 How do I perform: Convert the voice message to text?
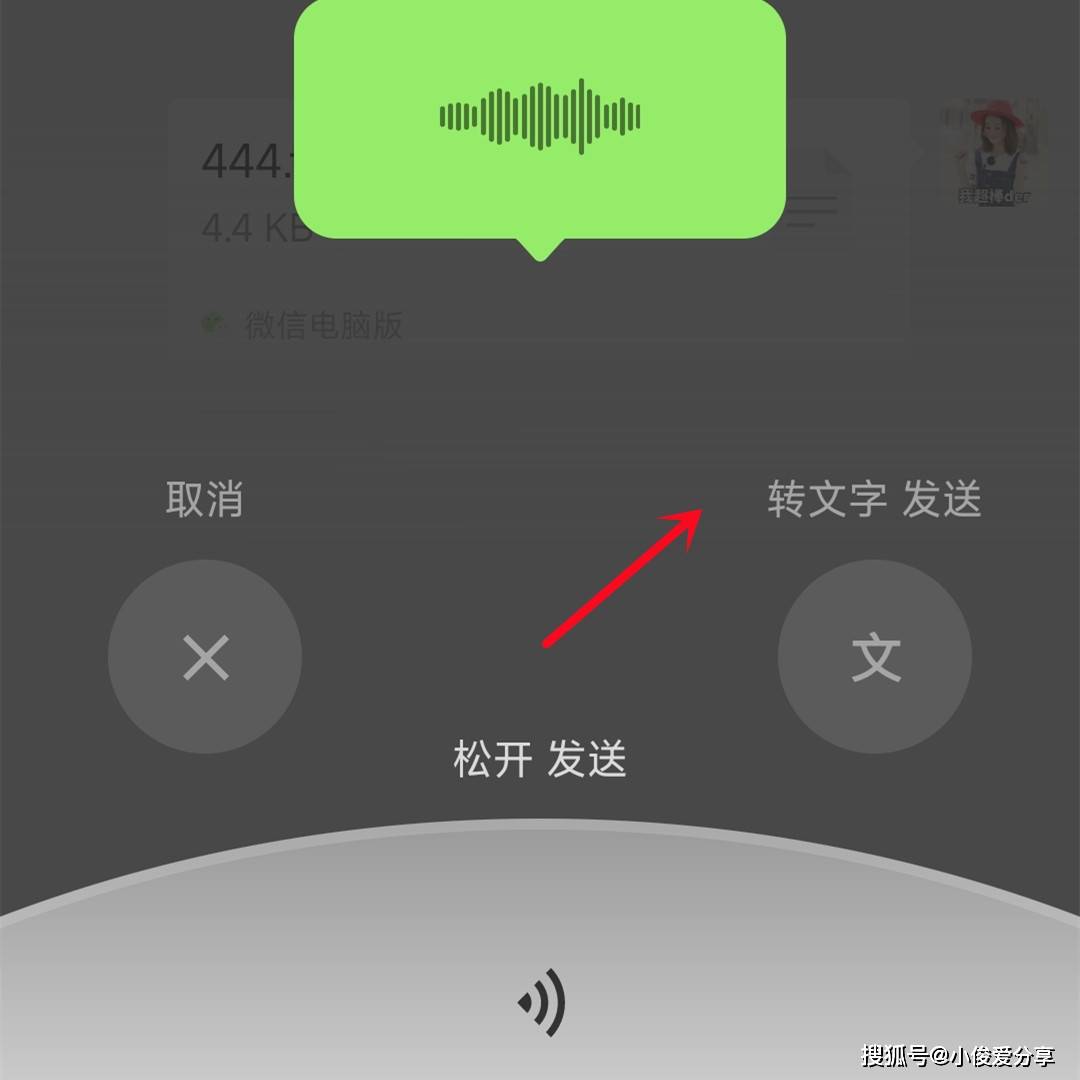(x=875, y=657)
